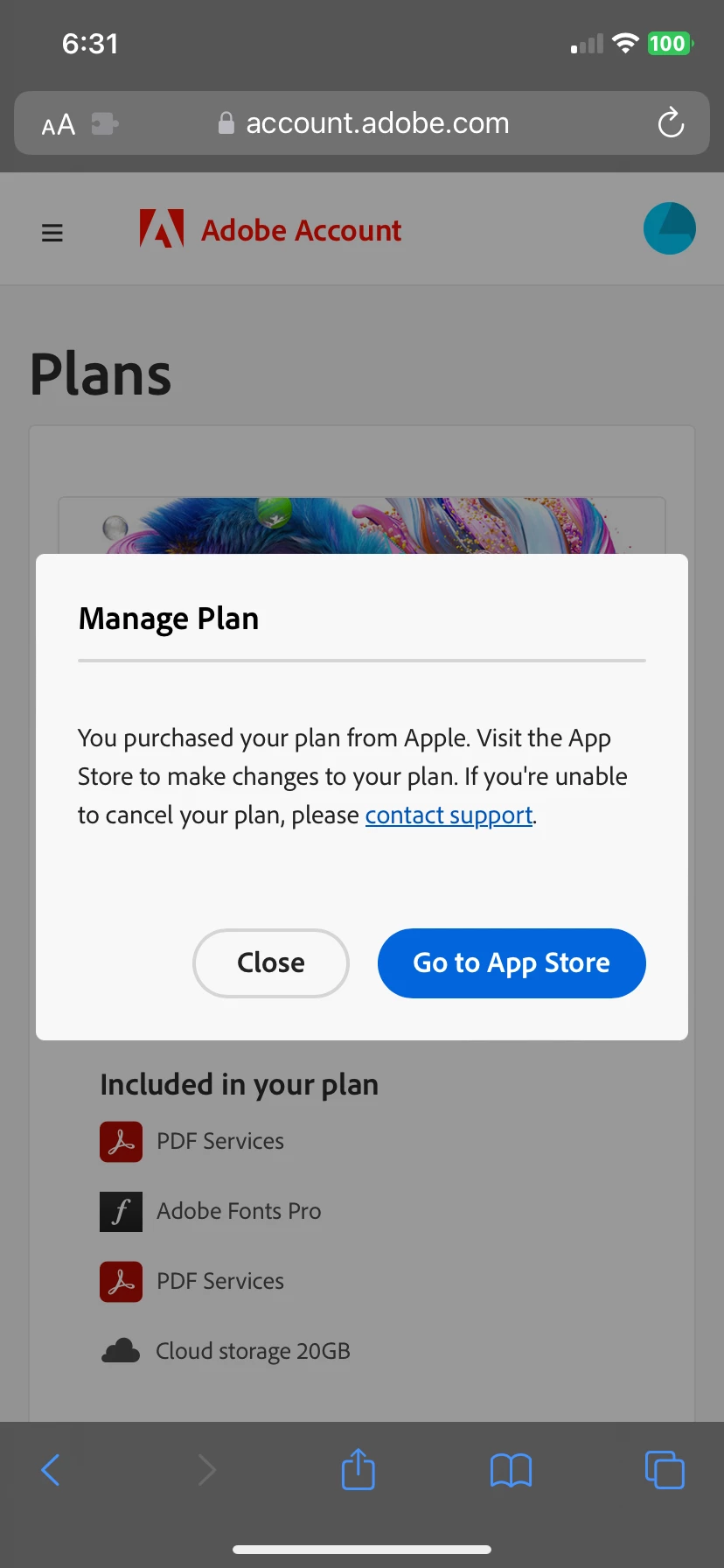
Task: Open Safari bookmarks
Action: (x=511, y=1470)
